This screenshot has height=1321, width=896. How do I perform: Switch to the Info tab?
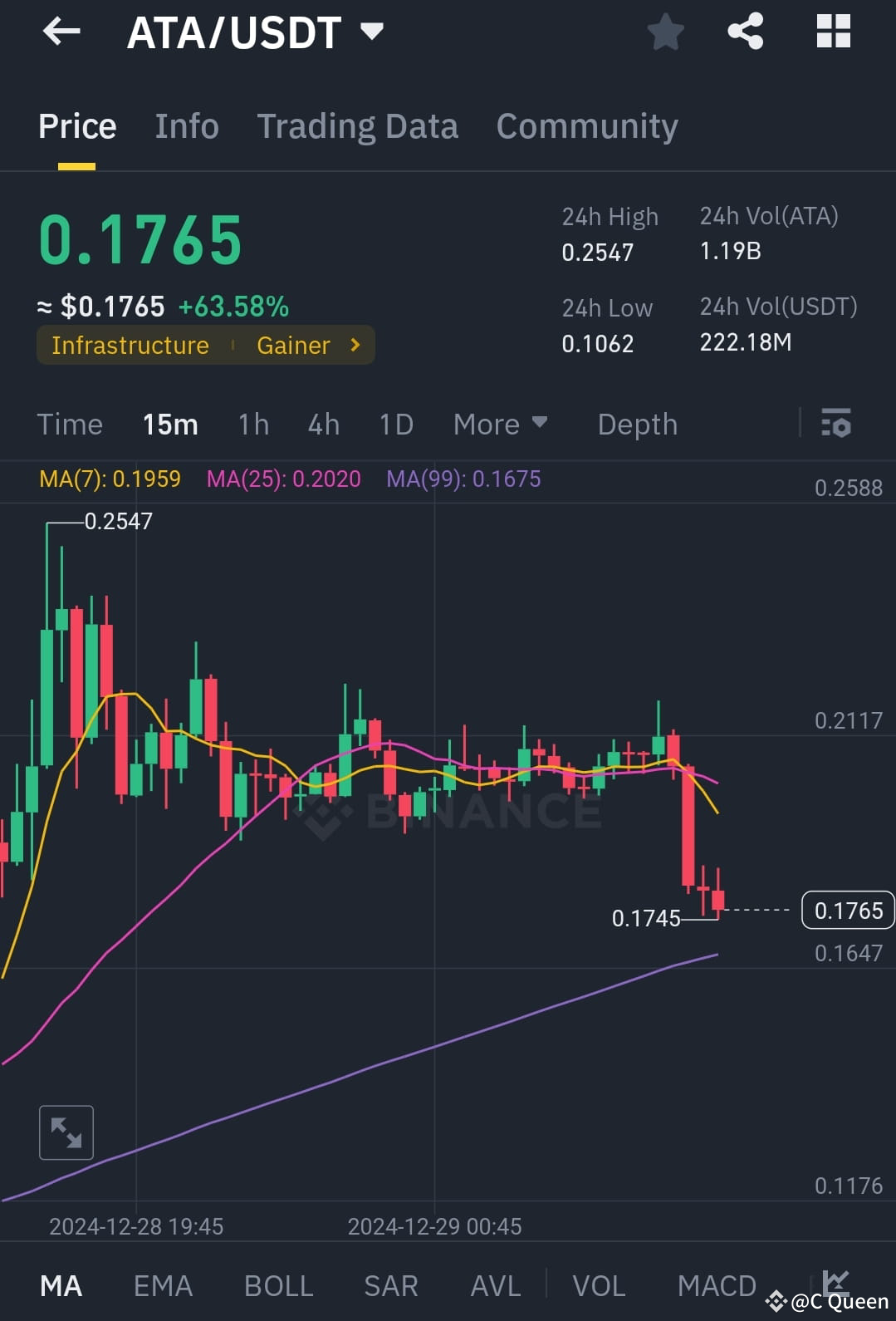(x=186, y=125)
